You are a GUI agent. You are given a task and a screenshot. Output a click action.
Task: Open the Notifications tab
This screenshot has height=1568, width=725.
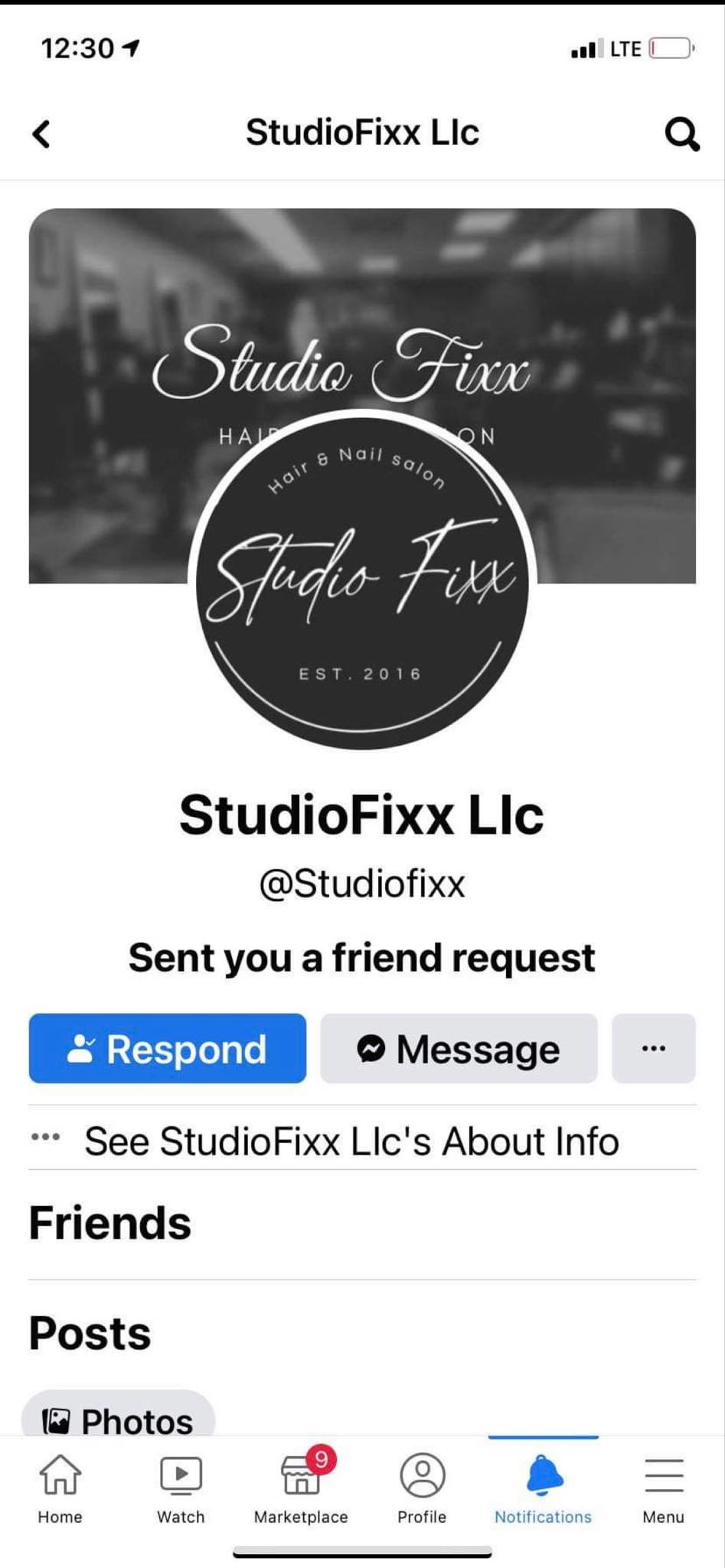tap(543, 1488)
